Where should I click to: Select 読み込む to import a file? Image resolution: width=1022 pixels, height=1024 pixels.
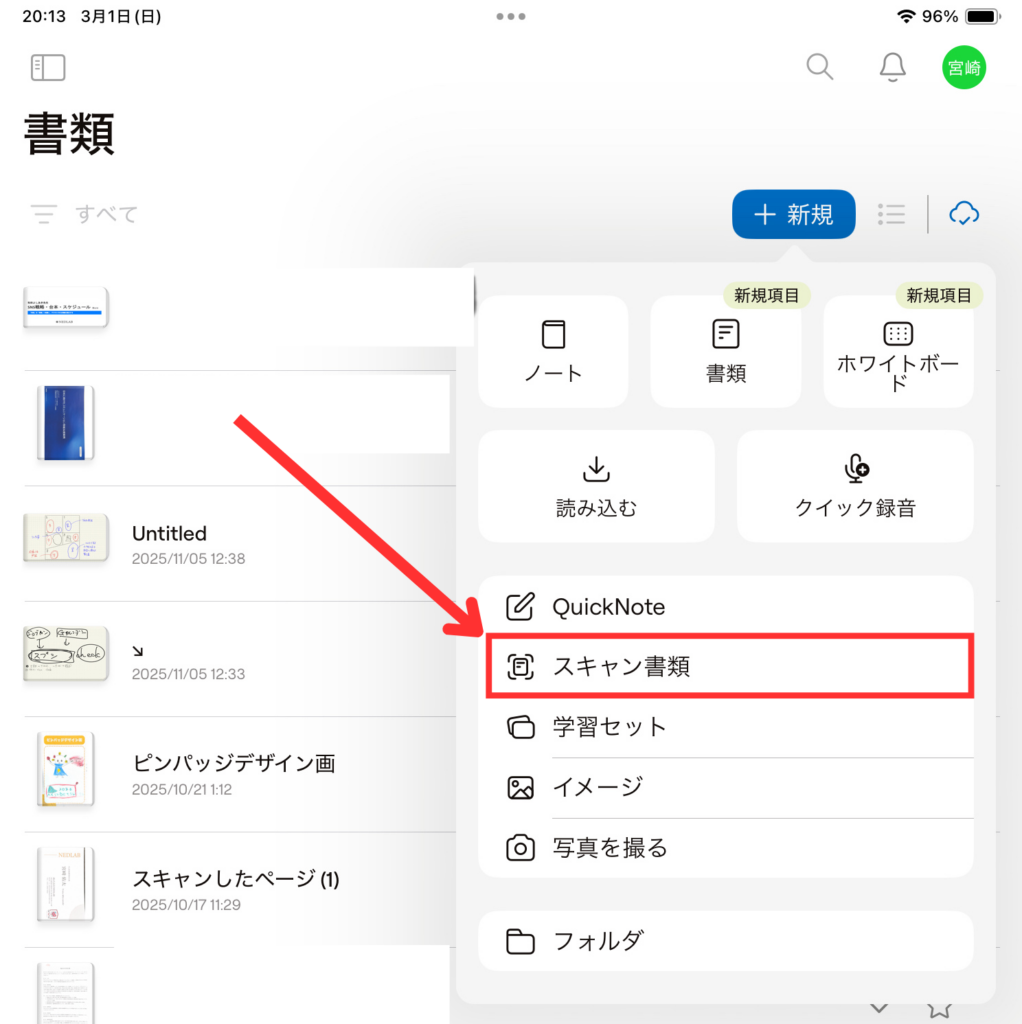(596, 487)
